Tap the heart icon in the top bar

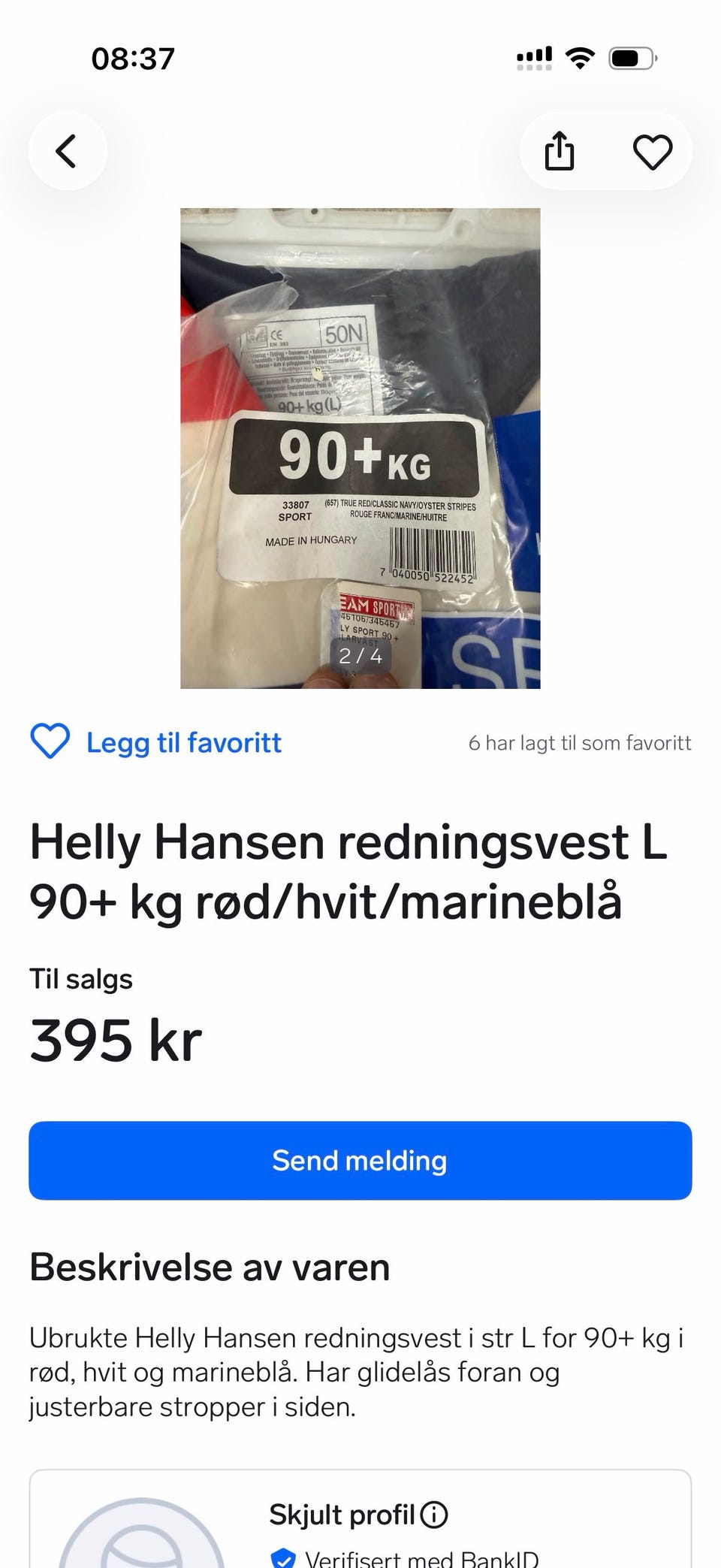coord(652,151)
